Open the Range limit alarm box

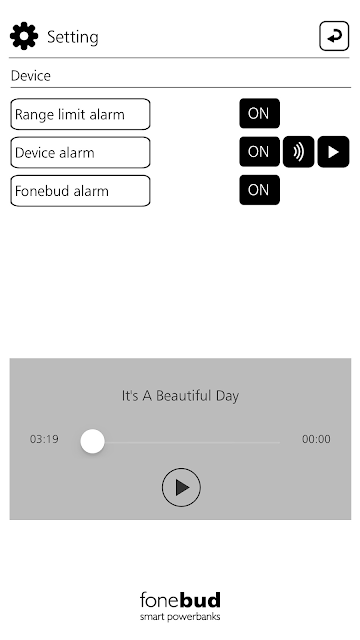pyautogui.click(x=80, y=114)
